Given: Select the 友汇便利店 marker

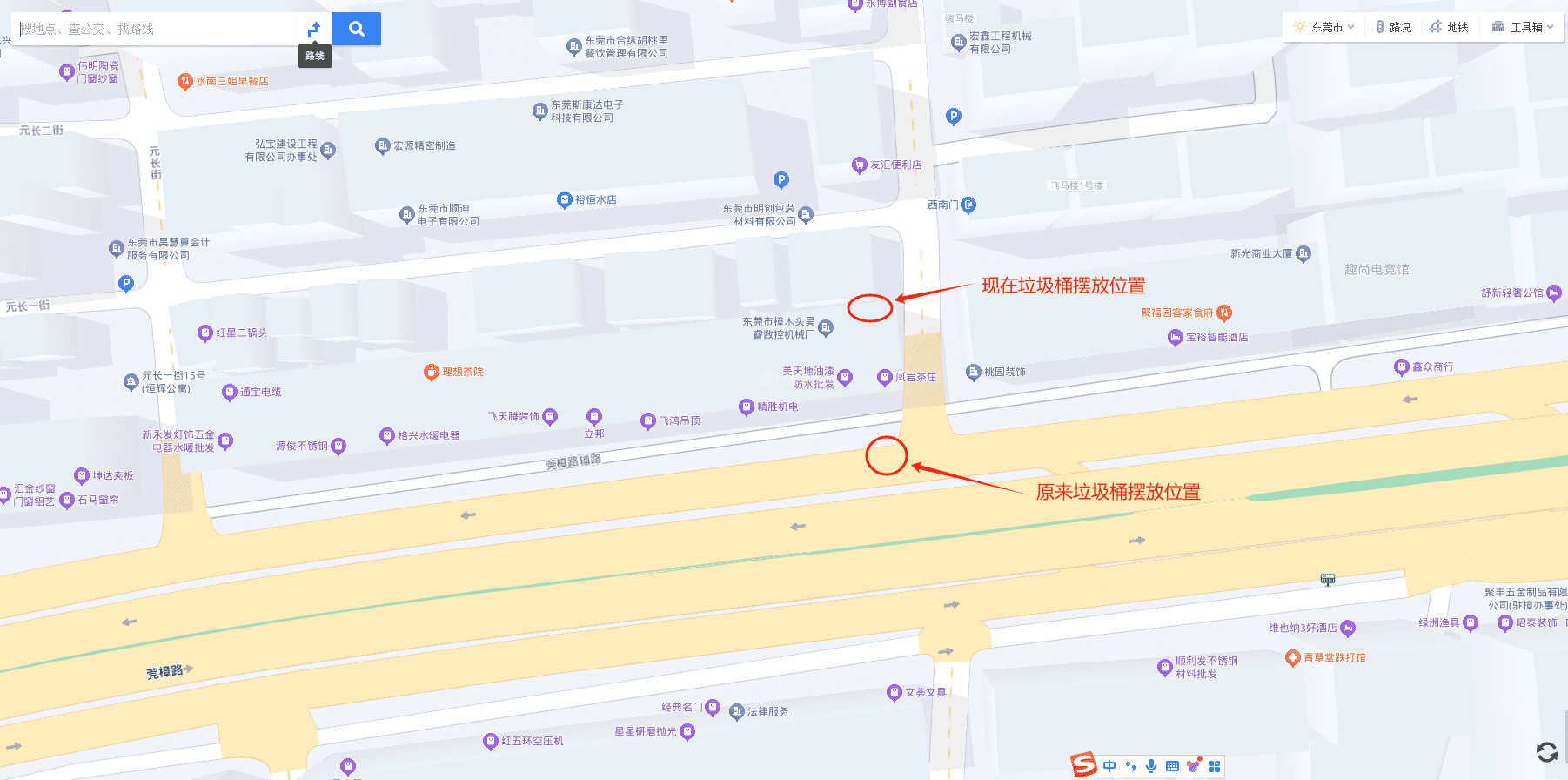Looking at the screenshot, I should 860,165.
